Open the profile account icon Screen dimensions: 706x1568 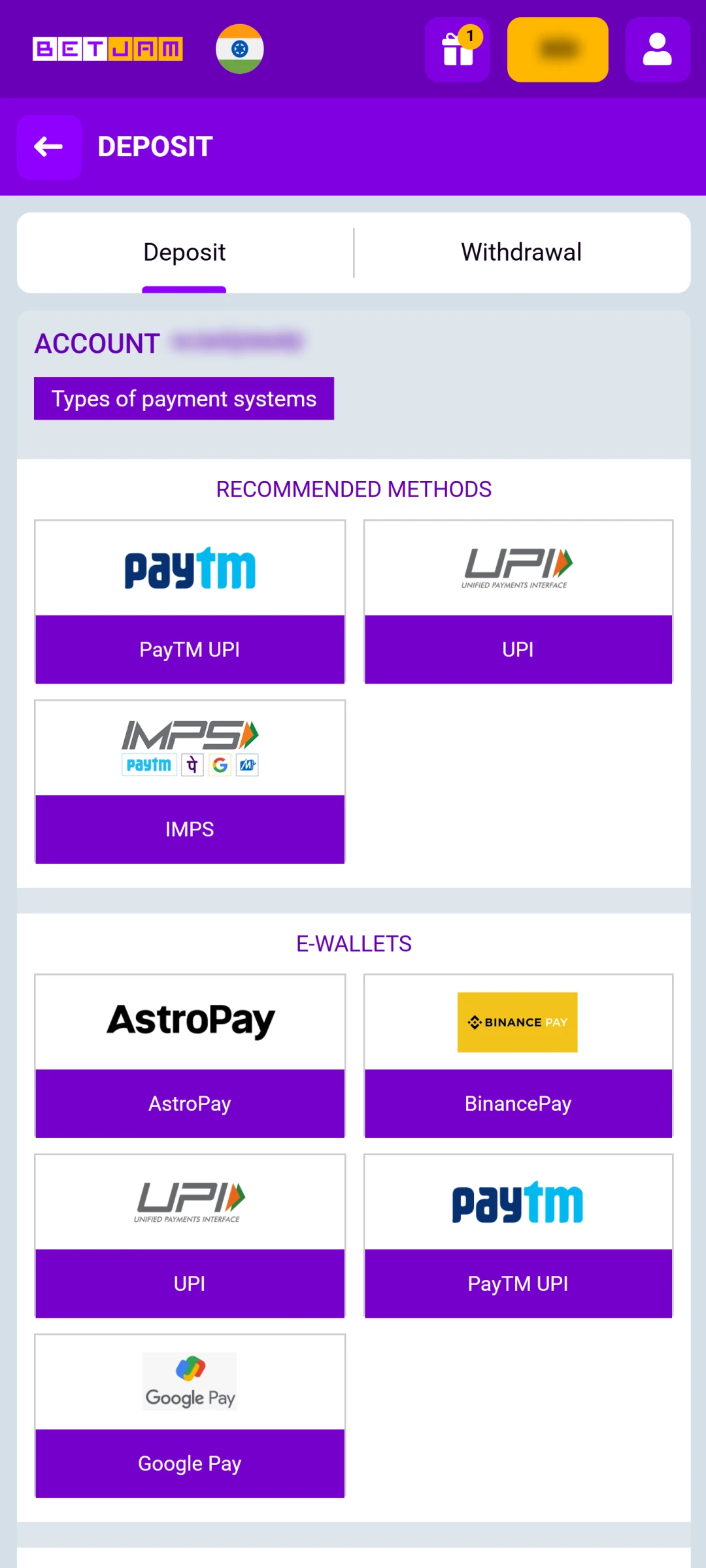coord(658,50)
